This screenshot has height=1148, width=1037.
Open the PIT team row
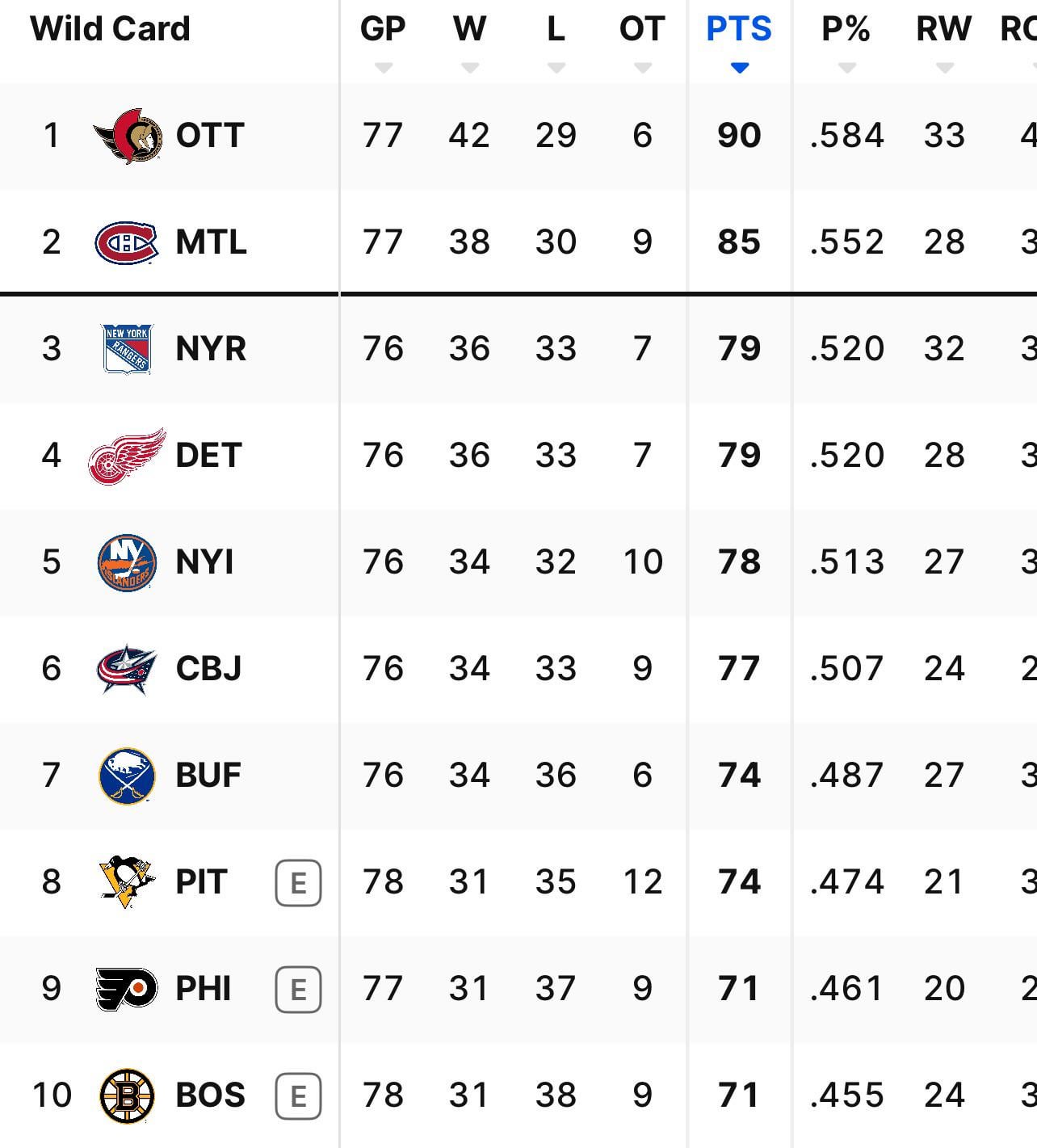click(202, 882)
